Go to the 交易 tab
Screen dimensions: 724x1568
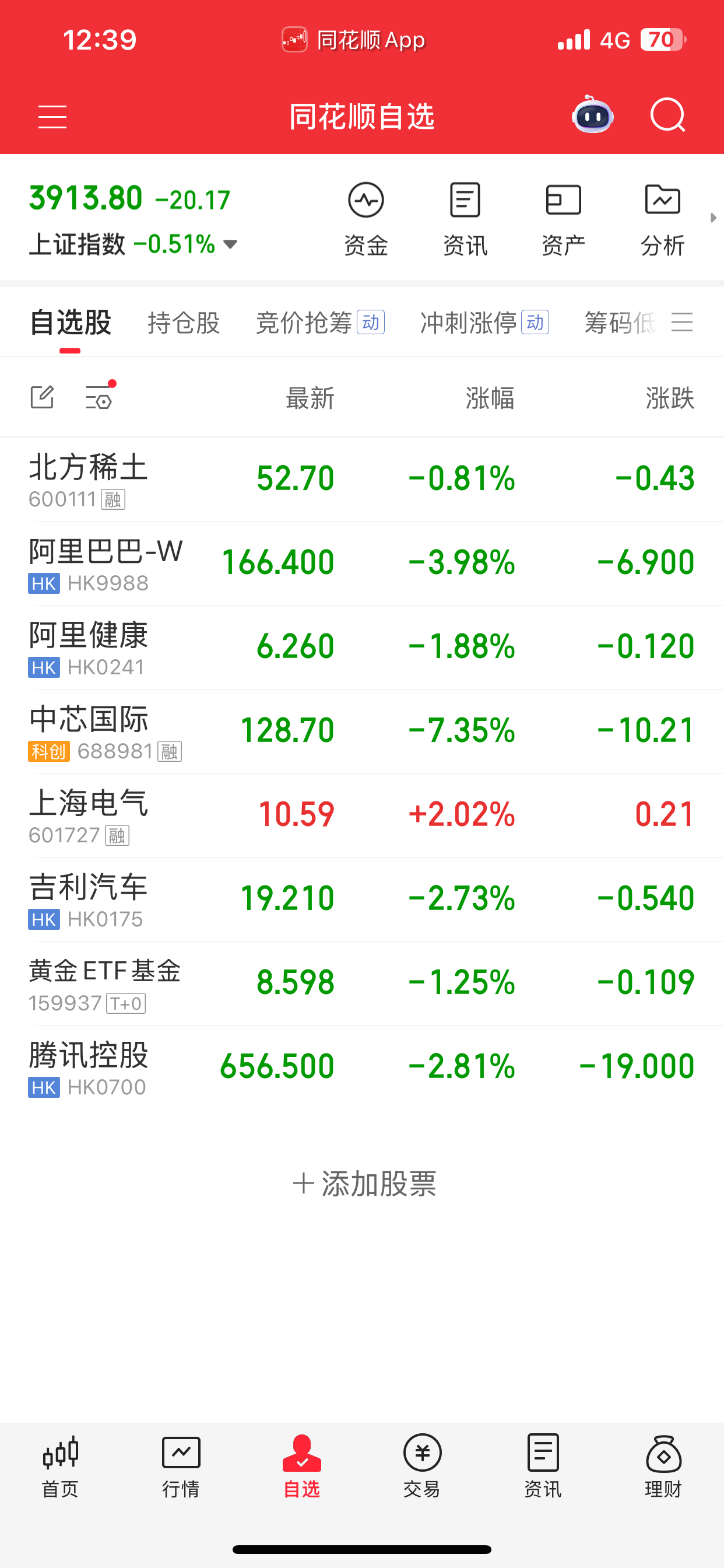[x=421, y=1467]
